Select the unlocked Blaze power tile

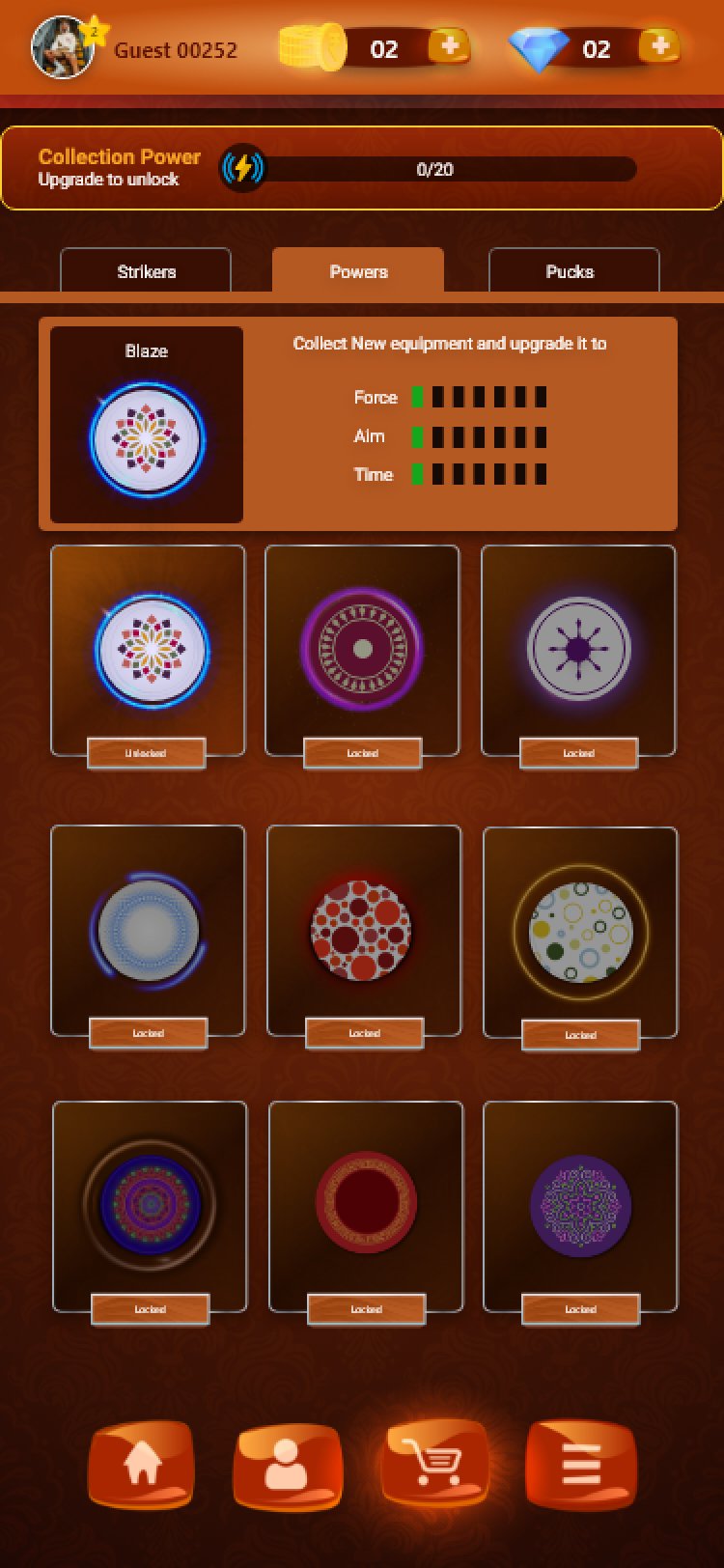click(x=149, y=649)
